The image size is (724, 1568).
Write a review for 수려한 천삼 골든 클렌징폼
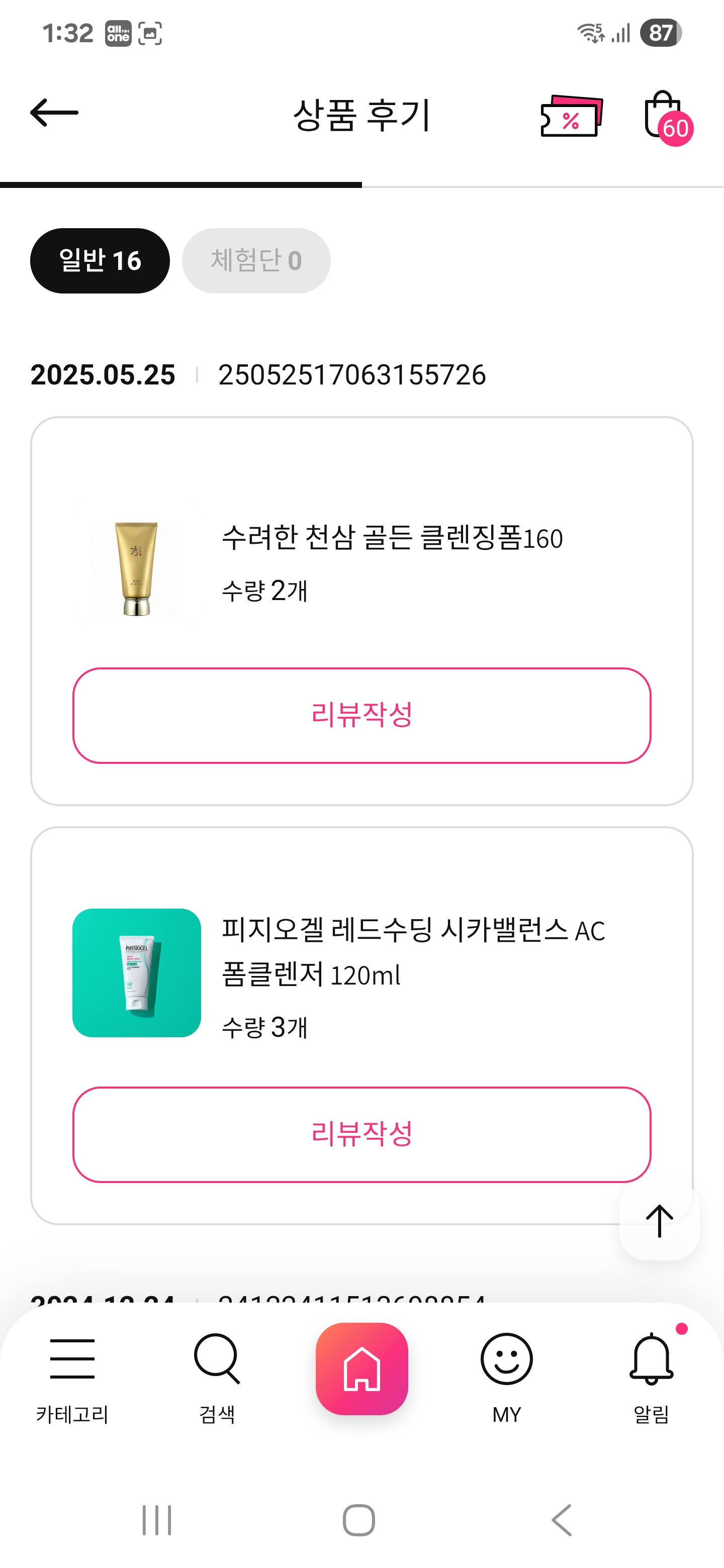coord(361,715)
